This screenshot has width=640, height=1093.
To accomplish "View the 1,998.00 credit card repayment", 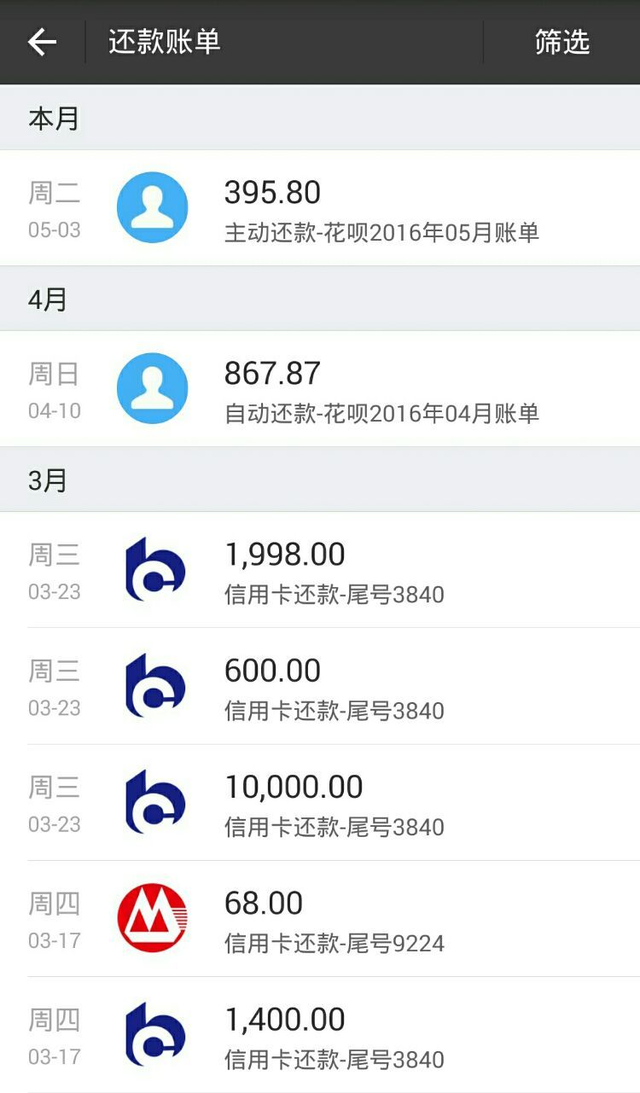I will tap(380, 570).
